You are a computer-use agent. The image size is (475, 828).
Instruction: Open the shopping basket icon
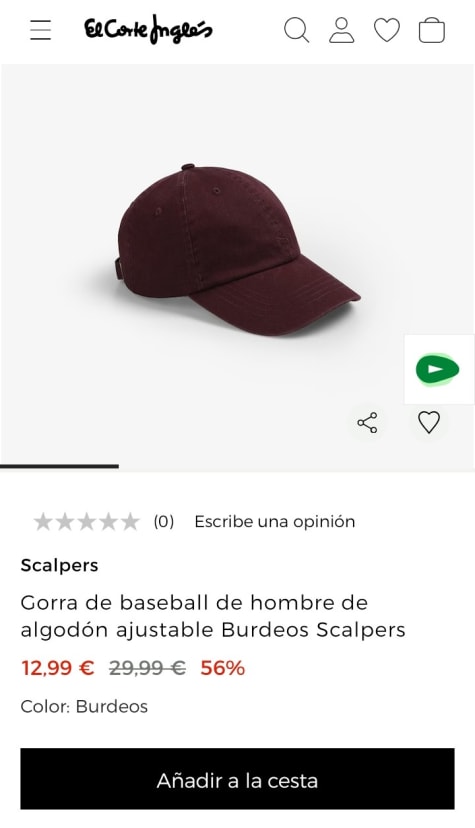pyautogui.click(x=432, y=30)
